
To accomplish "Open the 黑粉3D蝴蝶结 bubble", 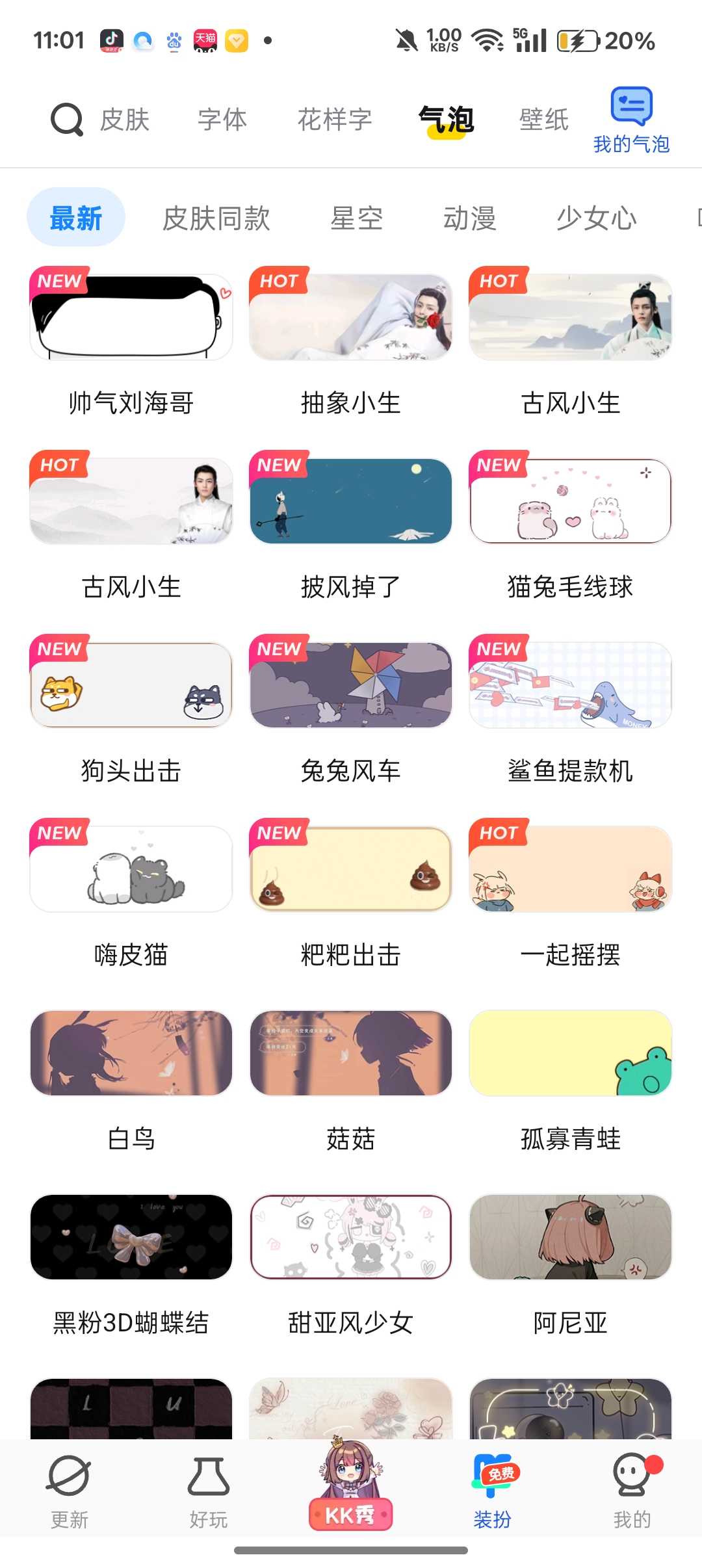I will point(131,1237).
